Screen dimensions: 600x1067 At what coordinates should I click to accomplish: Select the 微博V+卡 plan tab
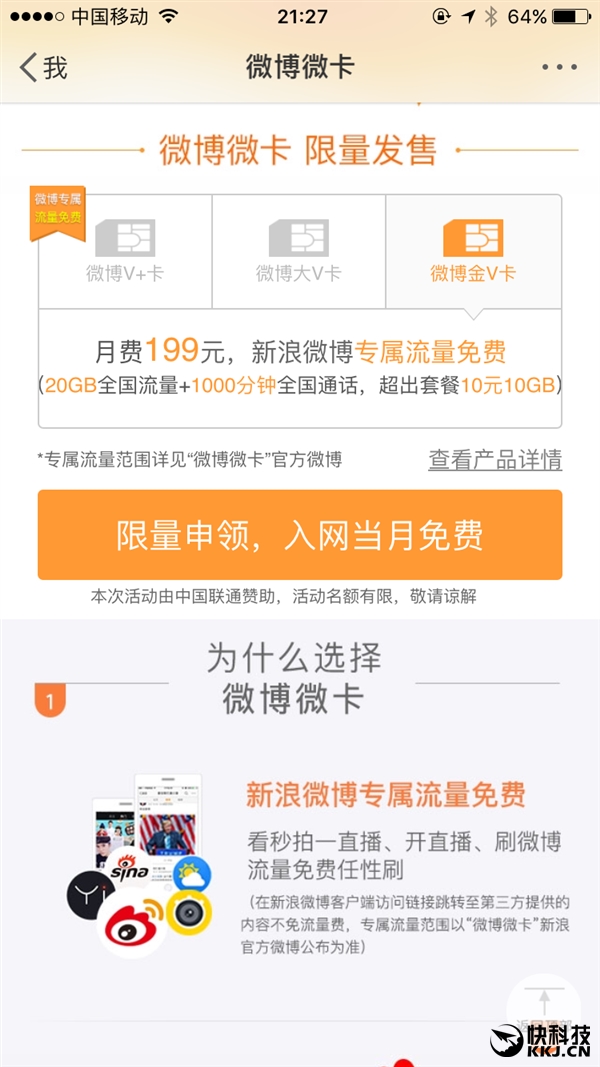(x=125, y=252)
